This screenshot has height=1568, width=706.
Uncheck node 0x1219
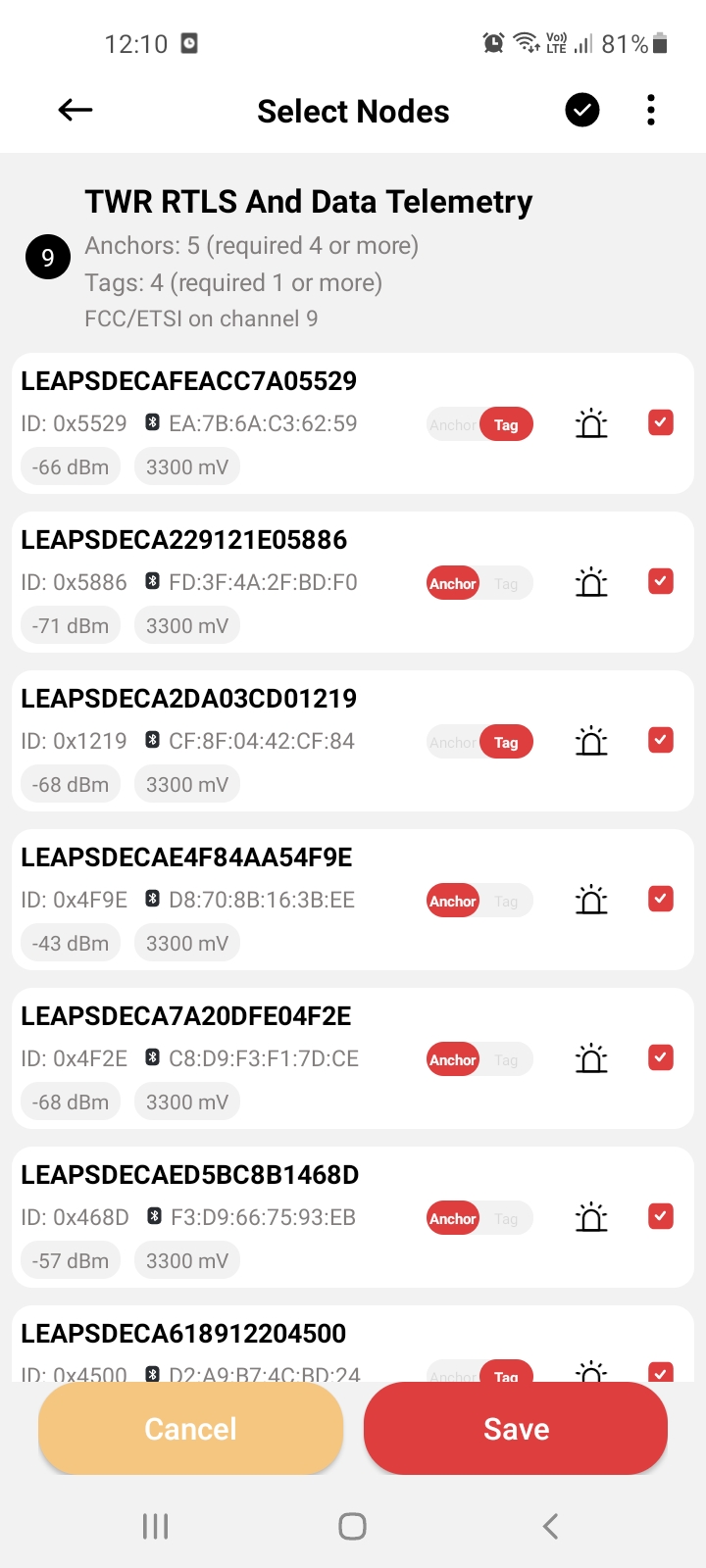[661, 740]
